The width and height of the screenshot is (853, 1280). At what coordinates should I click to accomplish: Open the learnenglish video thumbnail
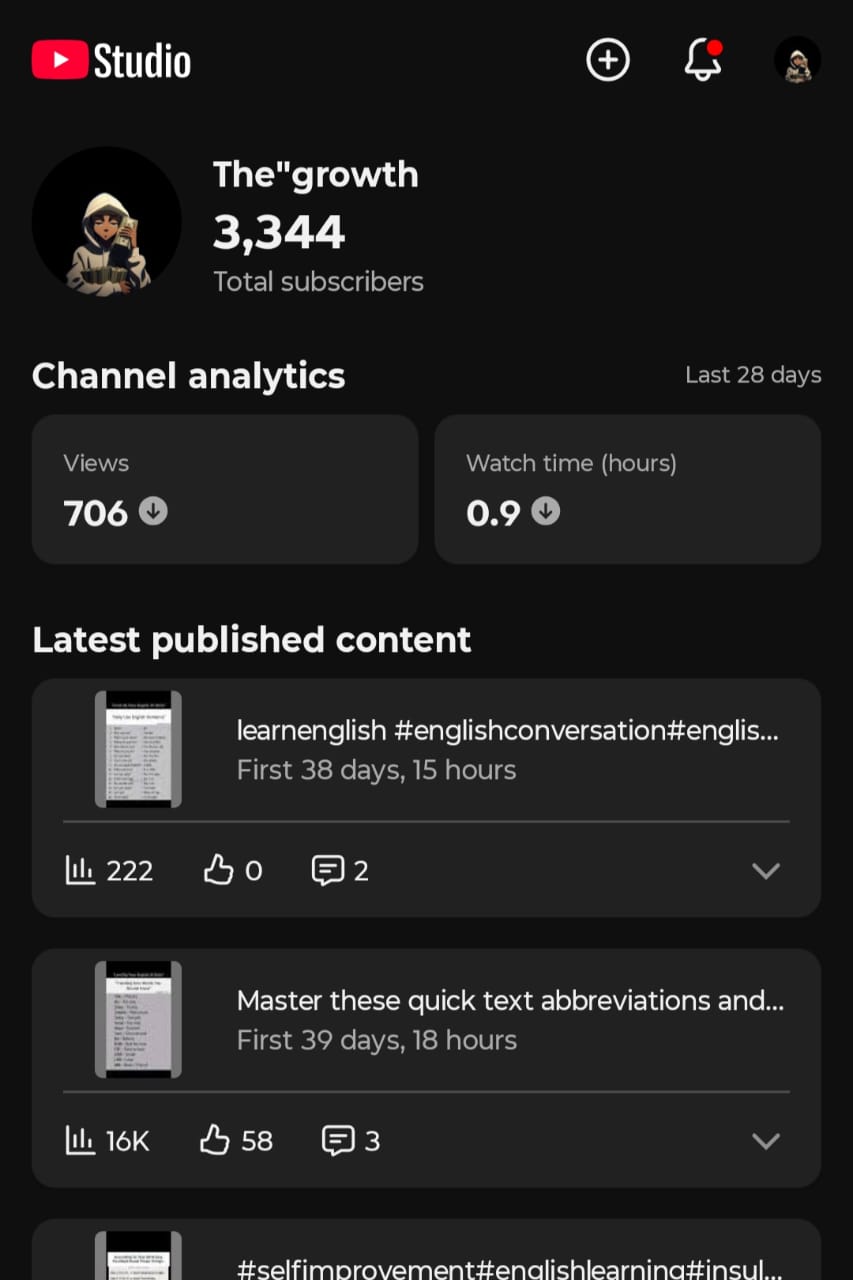137,747
